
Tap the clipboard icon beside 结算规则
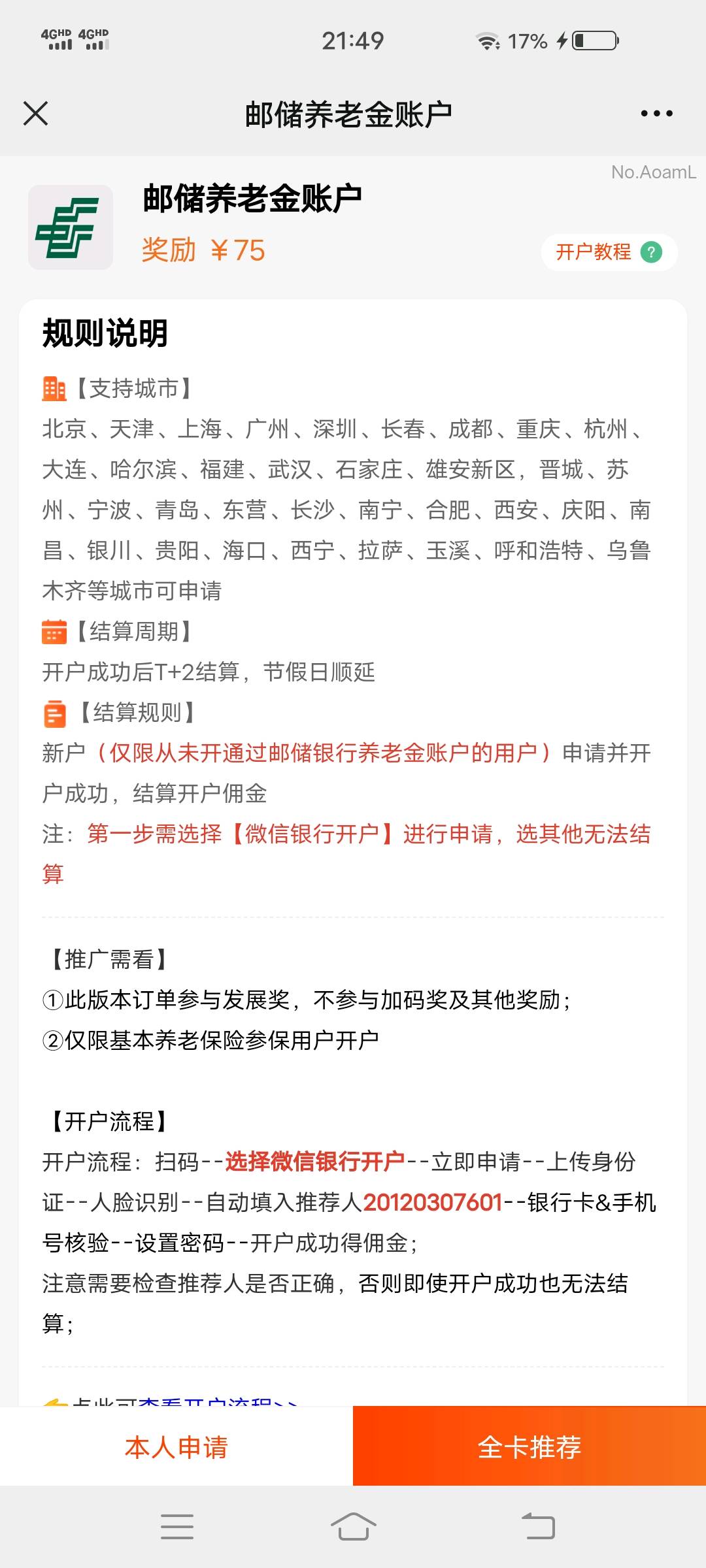click(x=54, y=715)
